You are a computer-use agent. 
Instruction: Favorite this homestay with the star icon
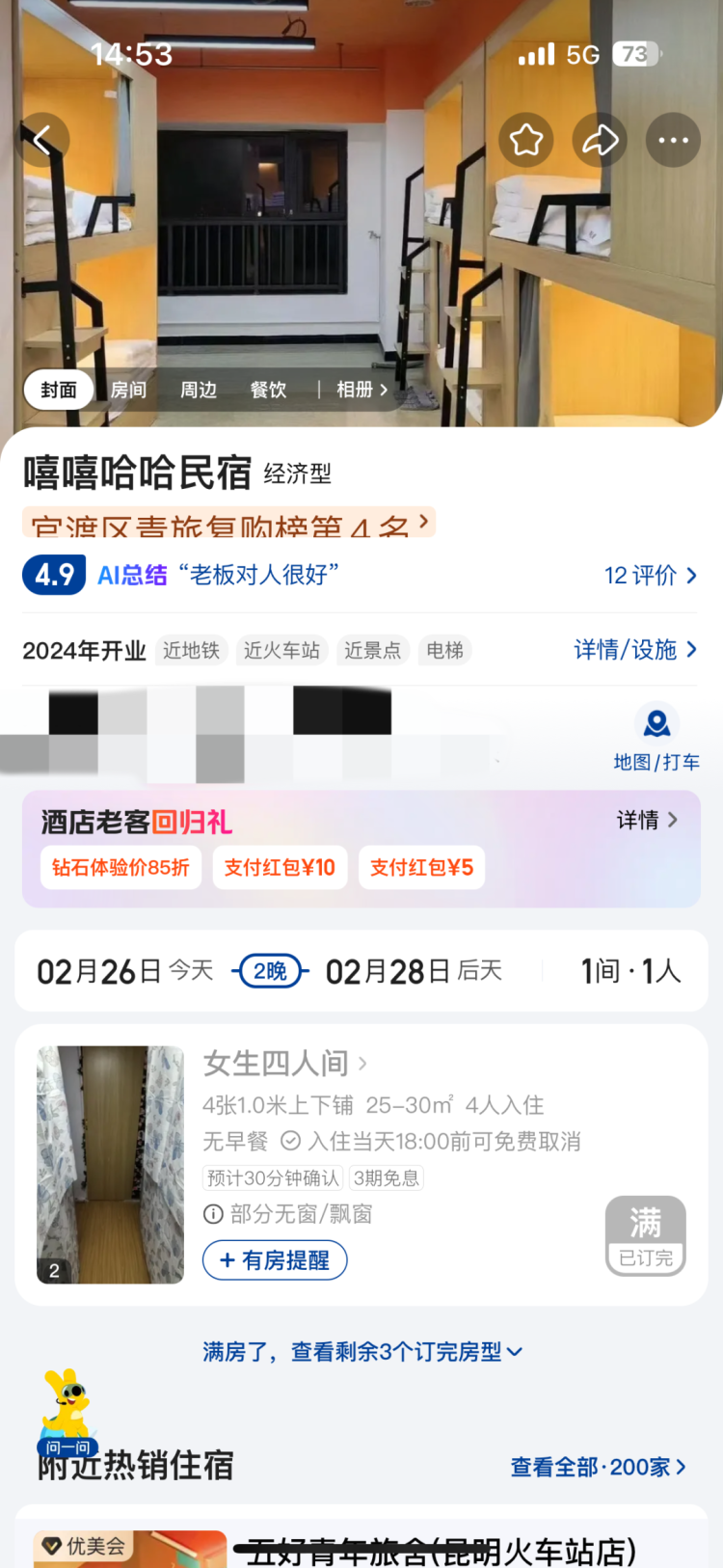[526, 141]
